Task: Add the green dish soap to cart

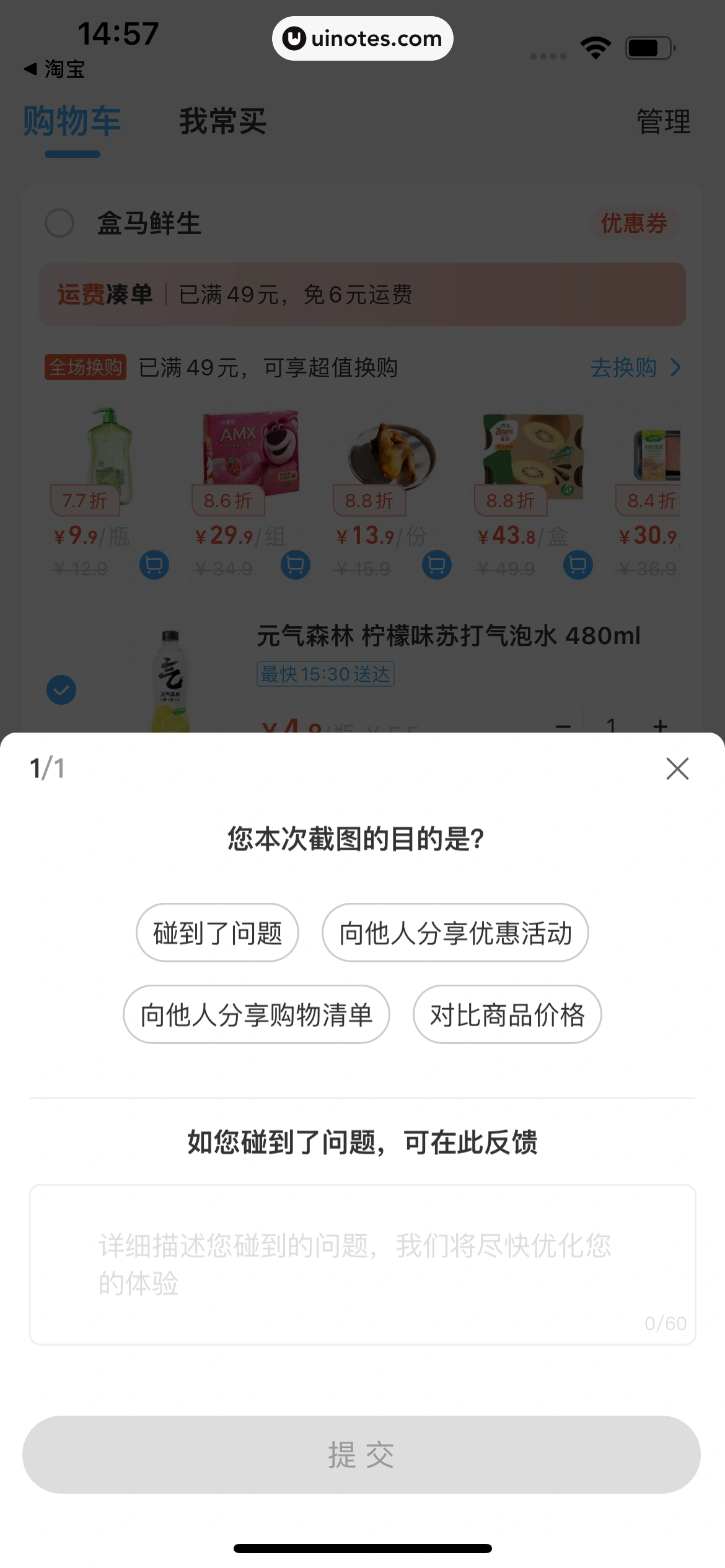Action: coord(154,565)
